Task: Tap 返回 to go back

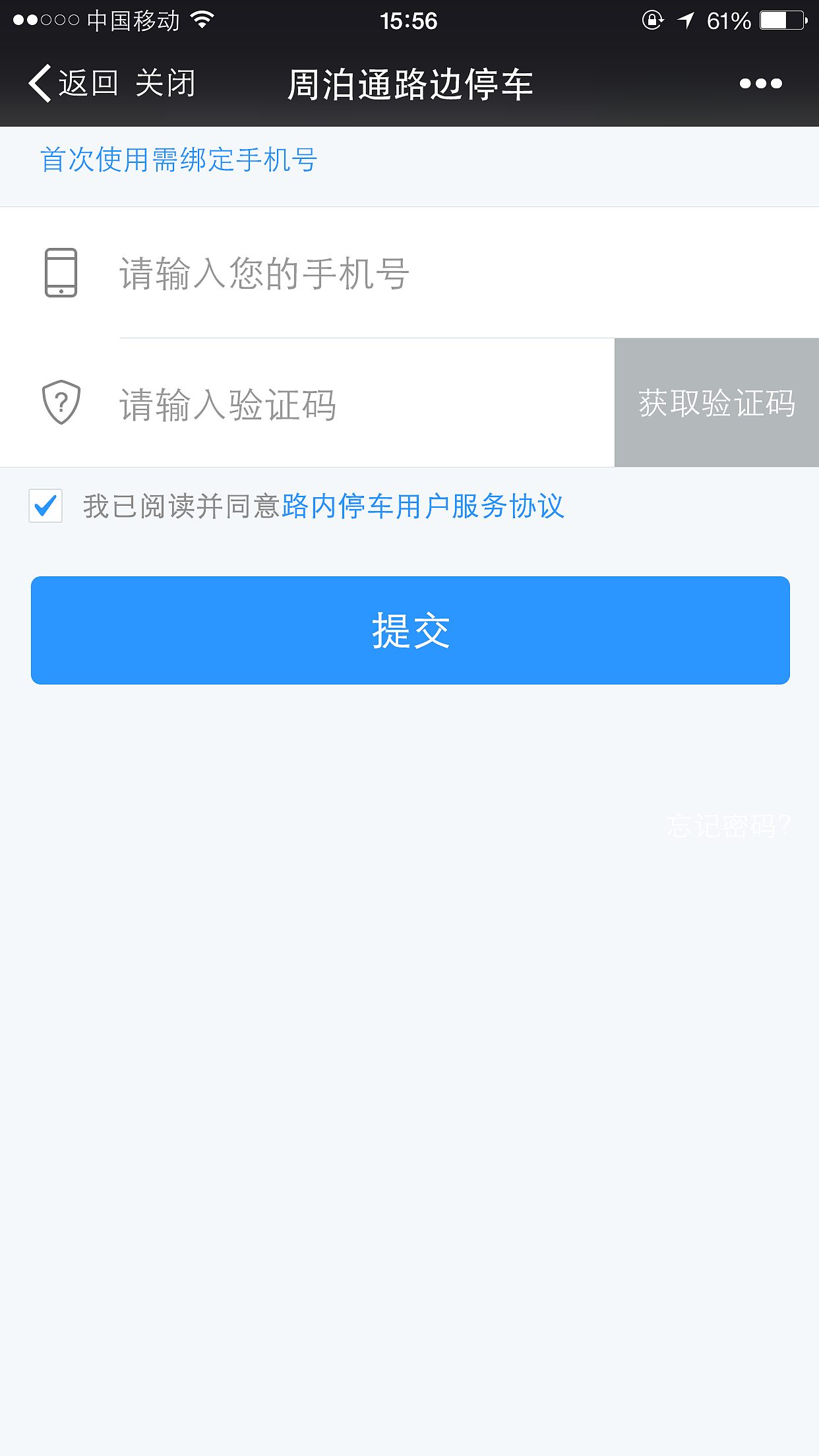Action: (x=86, y=84)
